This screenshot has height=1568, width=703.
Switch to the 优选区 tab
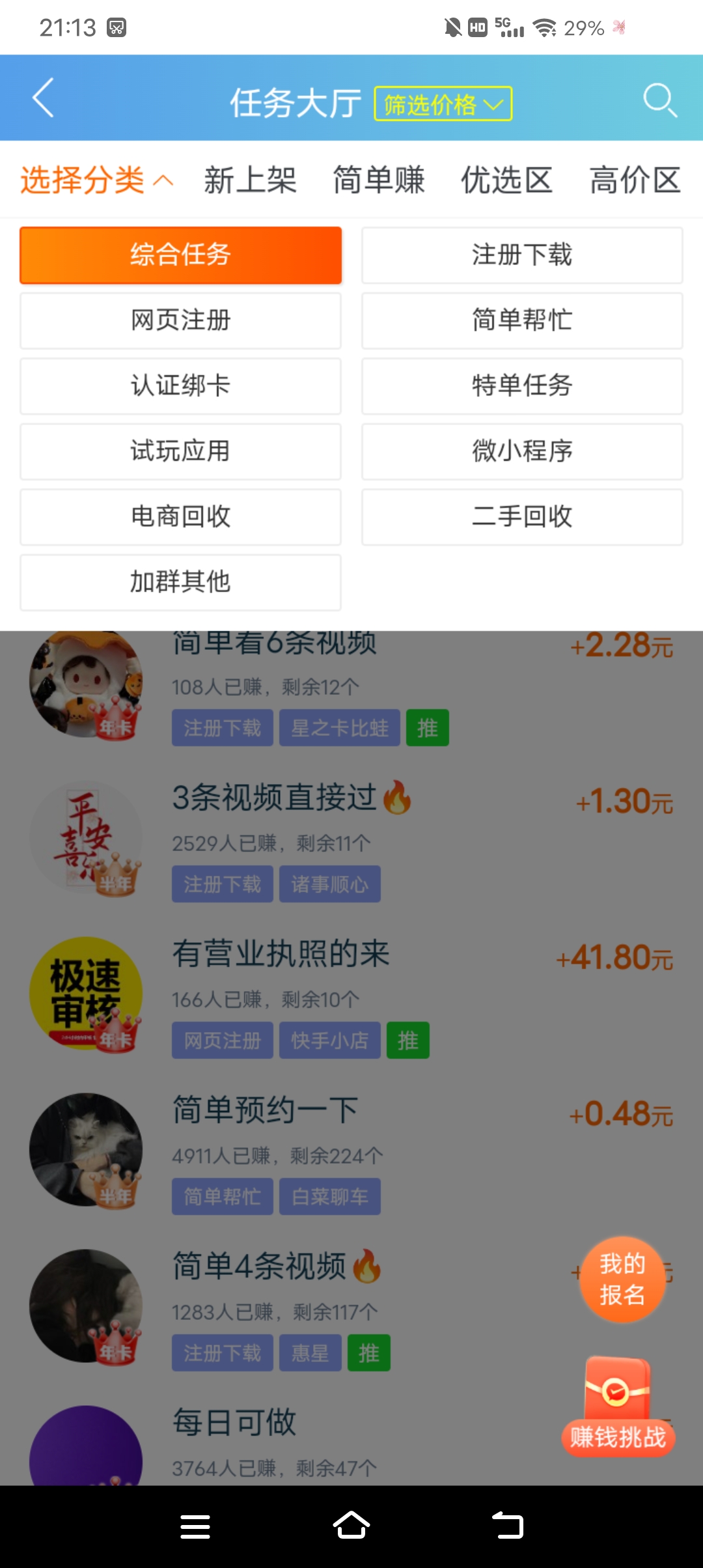506,180
